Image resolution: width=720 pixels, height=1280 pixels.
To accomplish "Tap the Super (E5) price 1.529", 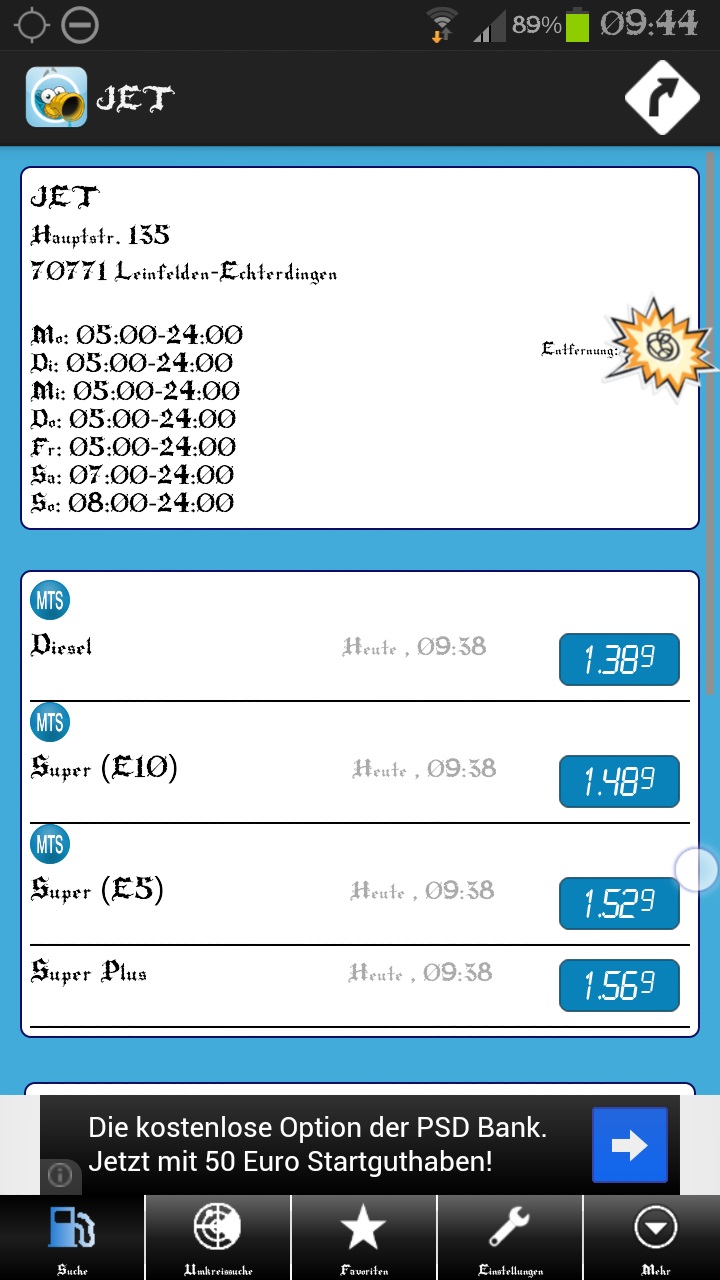I will (x=619, y=904).
